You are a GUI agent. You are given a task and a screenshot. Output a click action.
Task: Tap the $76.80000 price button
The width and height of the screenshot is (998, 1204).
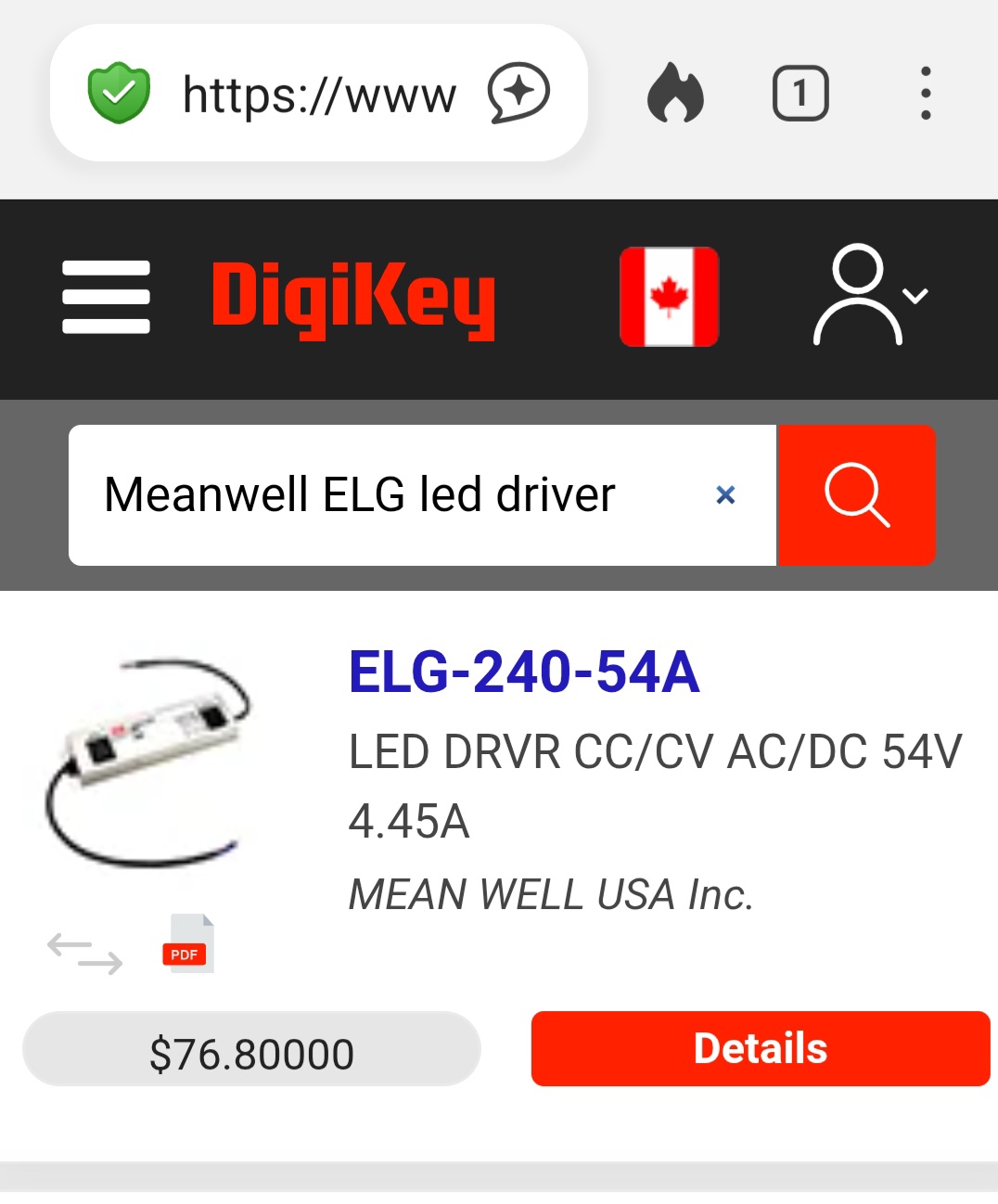pyautogui.click(x=251, y=1049)
